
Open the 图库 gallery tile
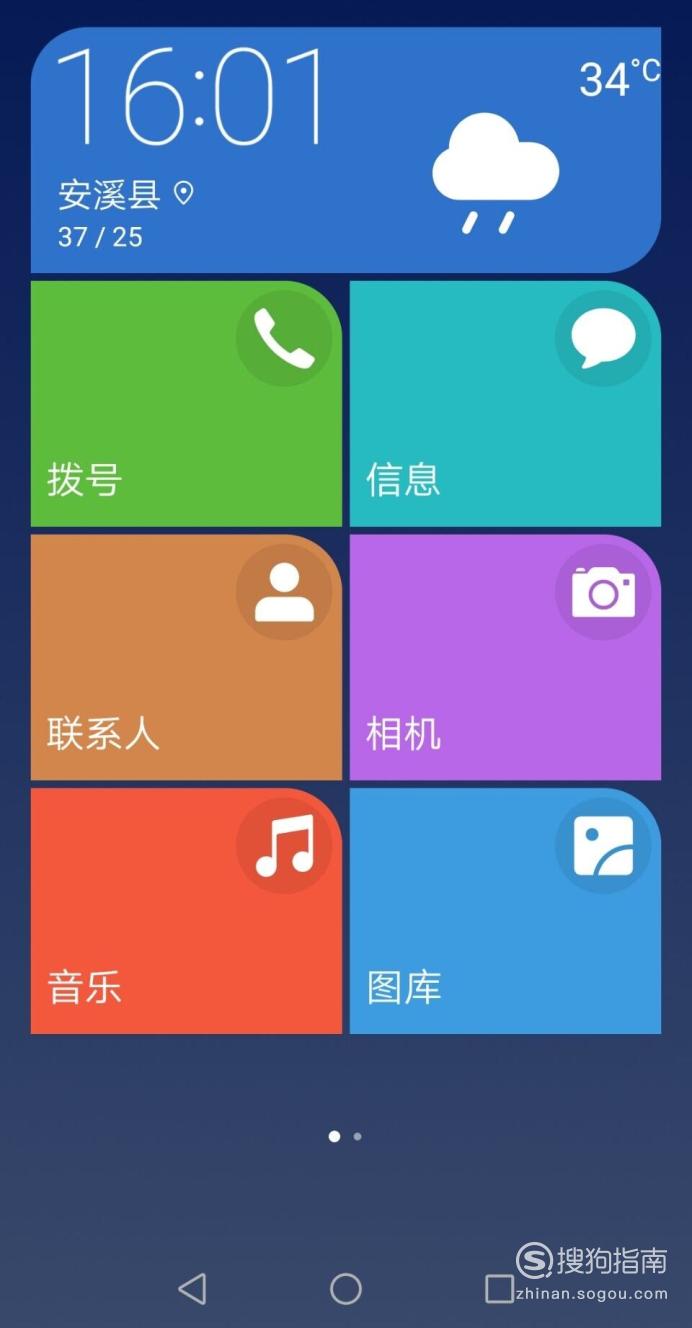tap(505, 911)
